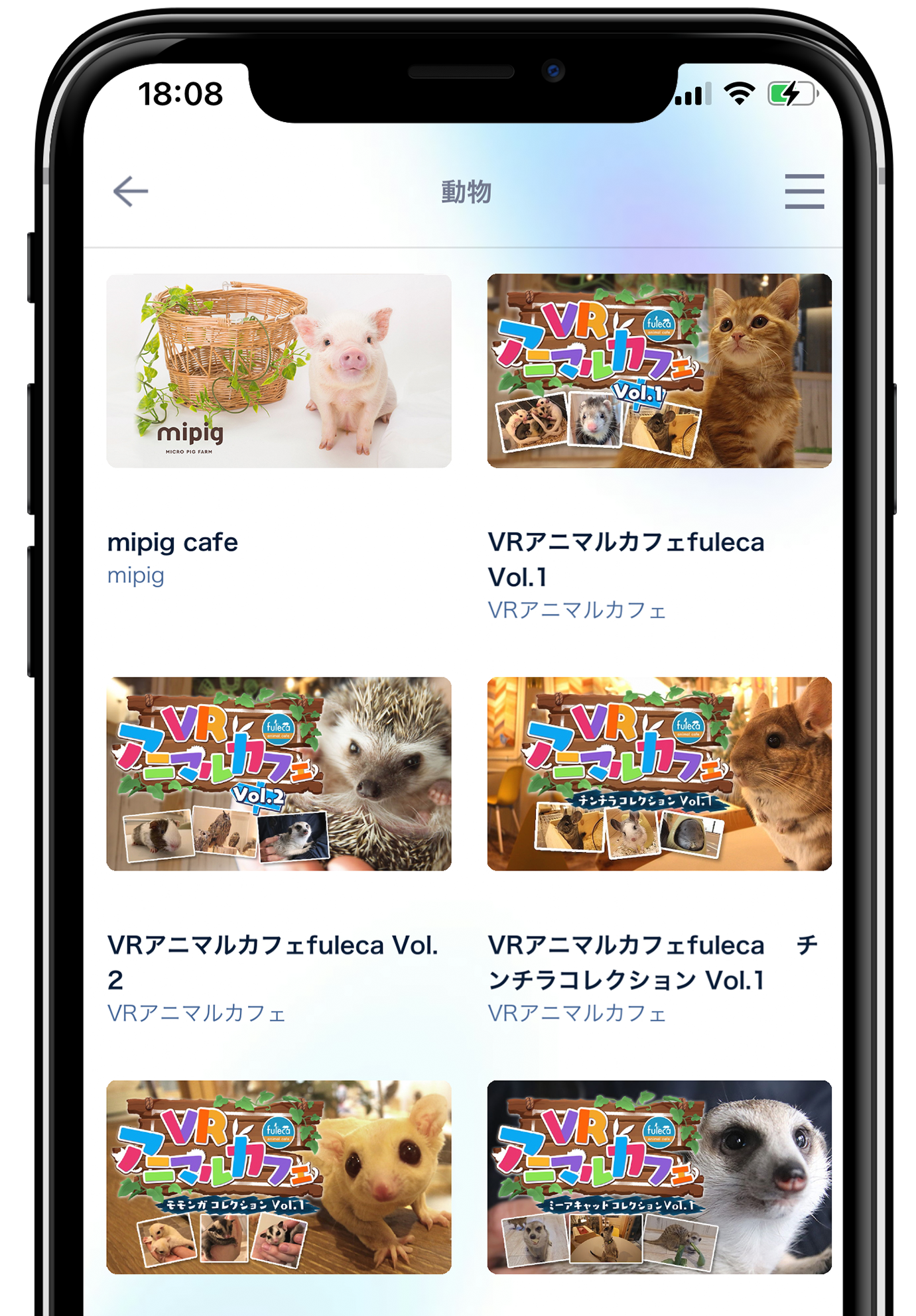Open the モモンガコレクション Vol.1 thumbnail
This screenshot has height=1316, width=916.
tap(279, 1177)
